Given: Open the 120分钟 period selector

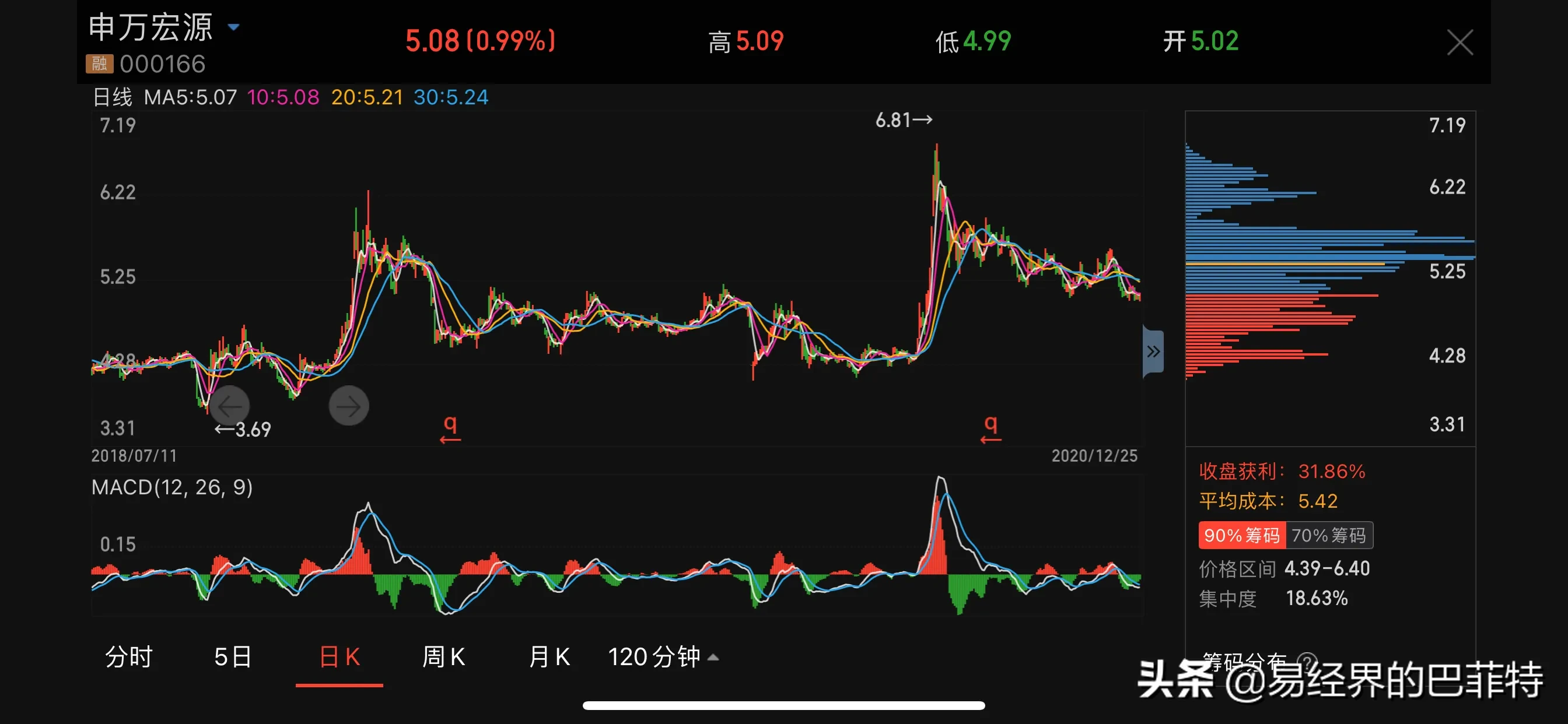Looking at the screenshot, I should pyautogui.click(x=663, y=657).
